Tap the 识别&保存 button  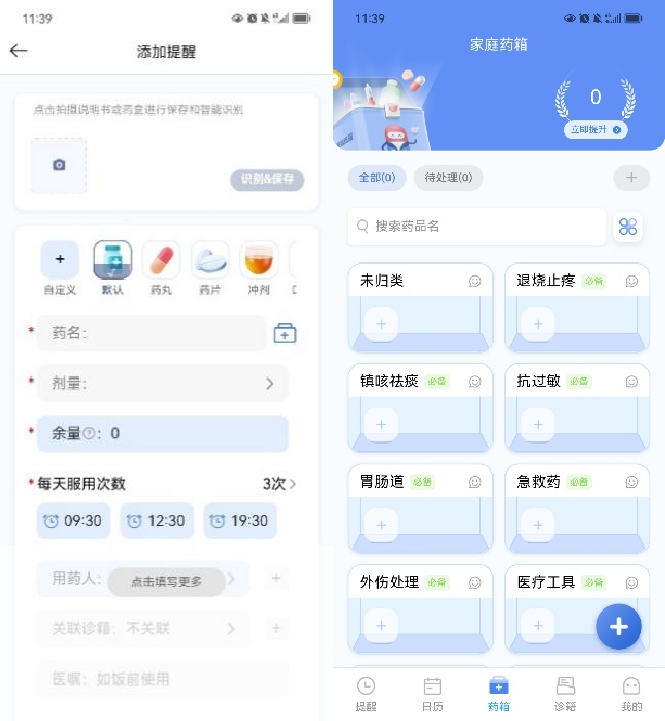pos(267,180)
